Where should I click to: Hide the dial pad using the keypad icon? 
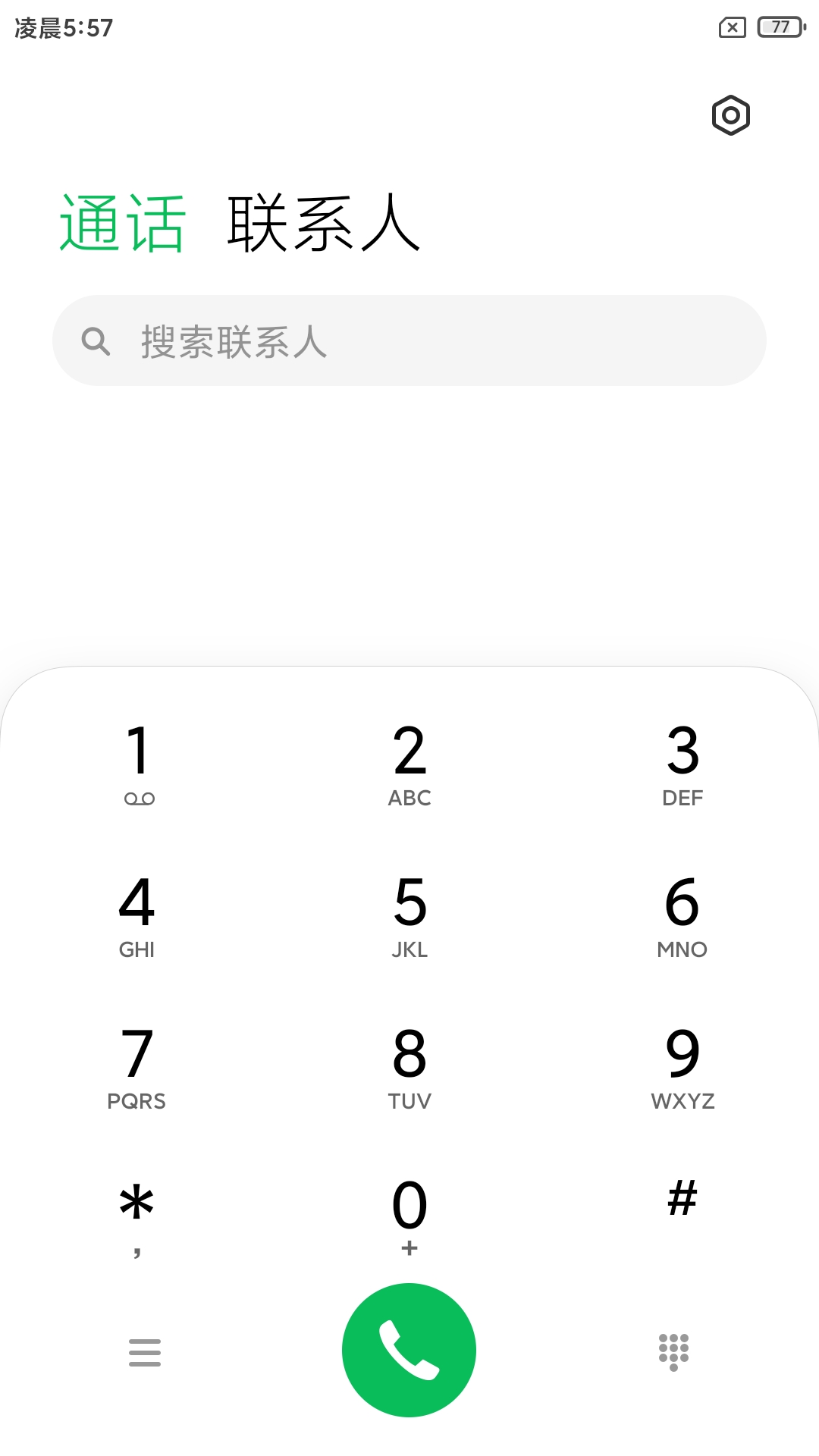[x=673, y=1352]
